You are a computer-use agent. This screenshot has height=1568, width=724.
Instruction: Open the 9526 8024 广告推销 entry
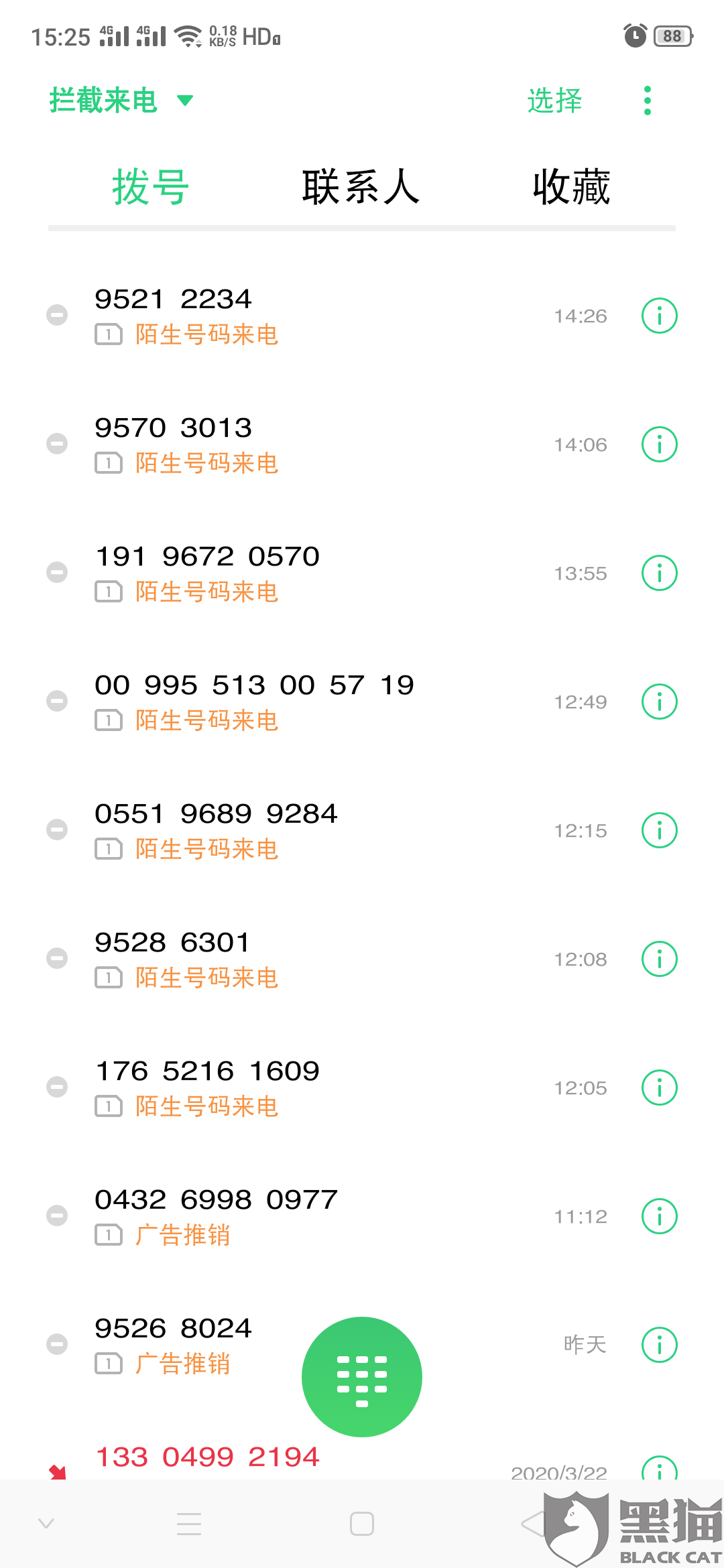pyautogui.click(x=173, y=1330)
